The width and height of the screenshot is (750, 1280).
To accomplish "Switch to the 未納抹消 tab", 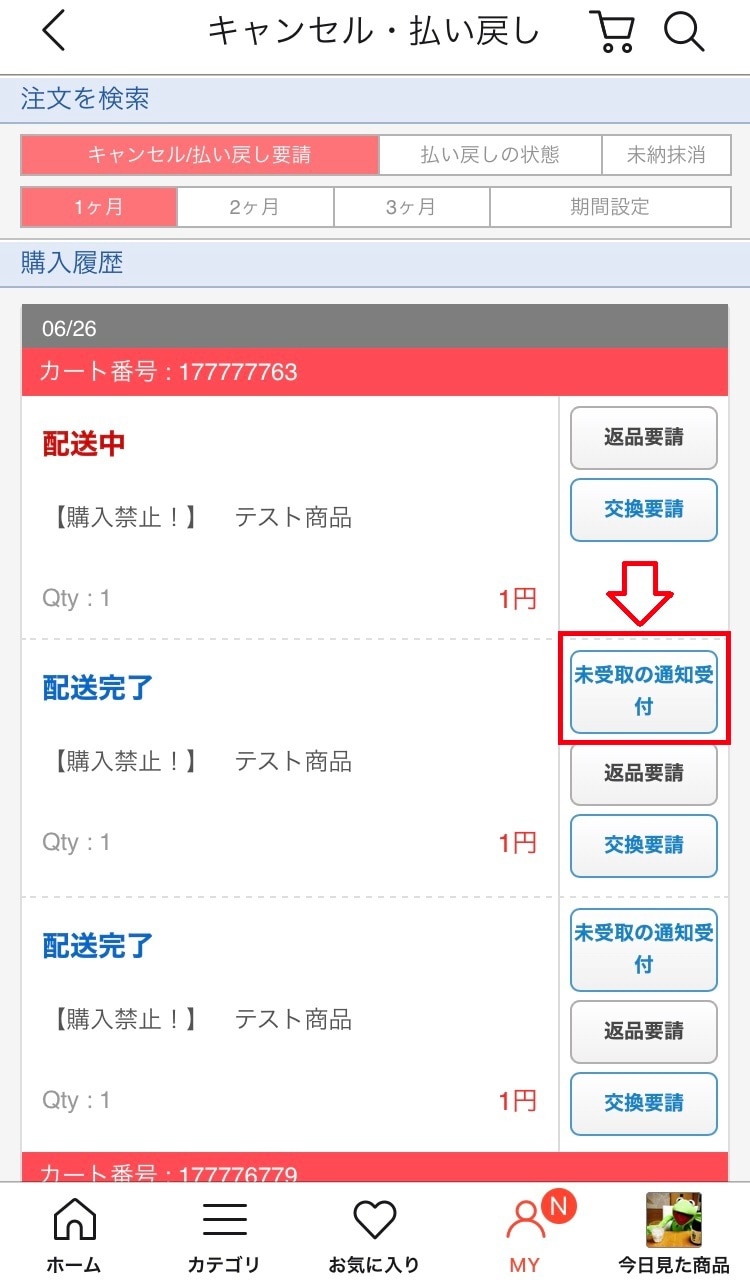I will point(666,155).
